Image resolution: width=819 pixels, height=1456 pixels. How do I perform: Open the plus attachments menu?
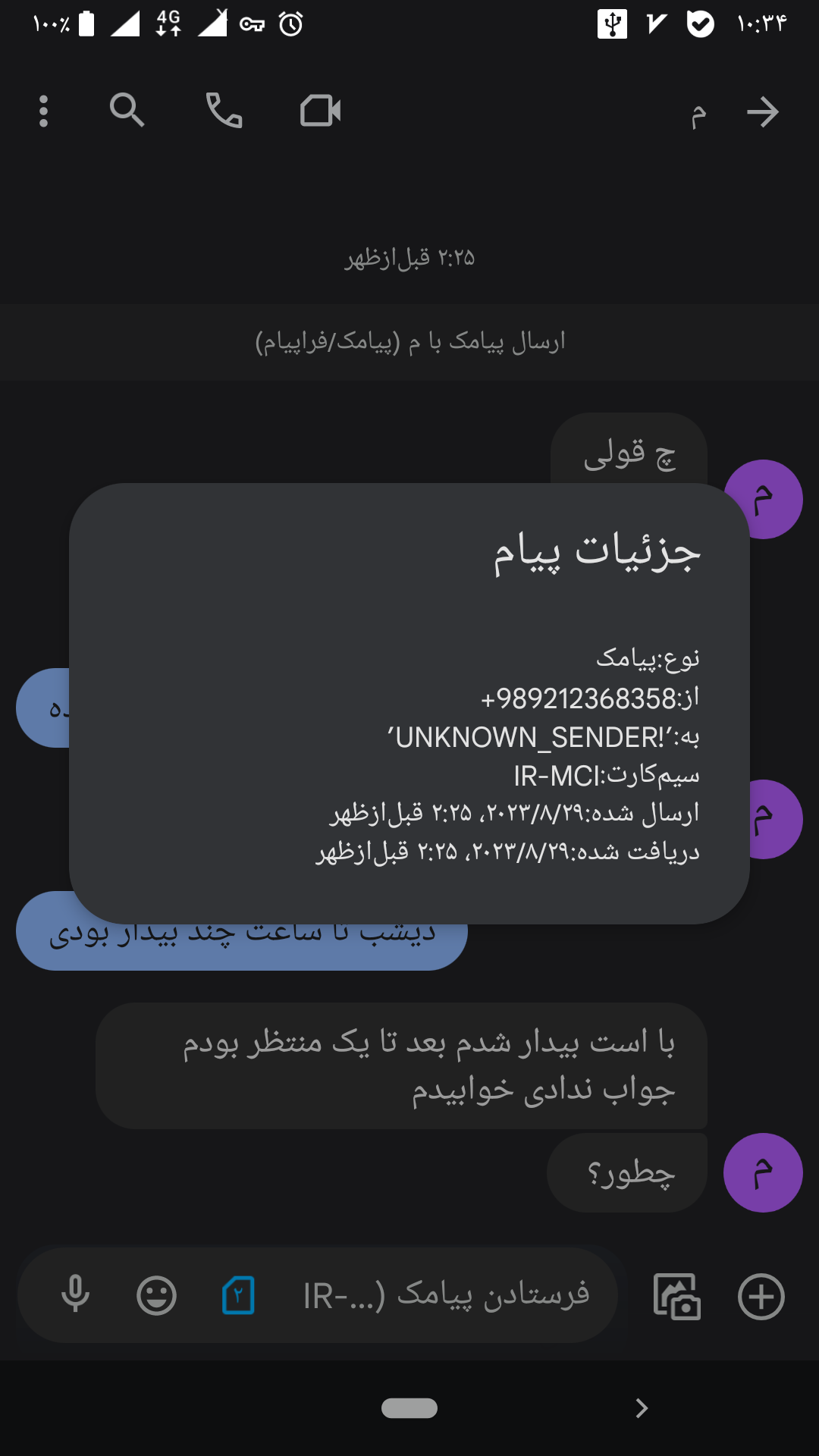point(761,1296)
